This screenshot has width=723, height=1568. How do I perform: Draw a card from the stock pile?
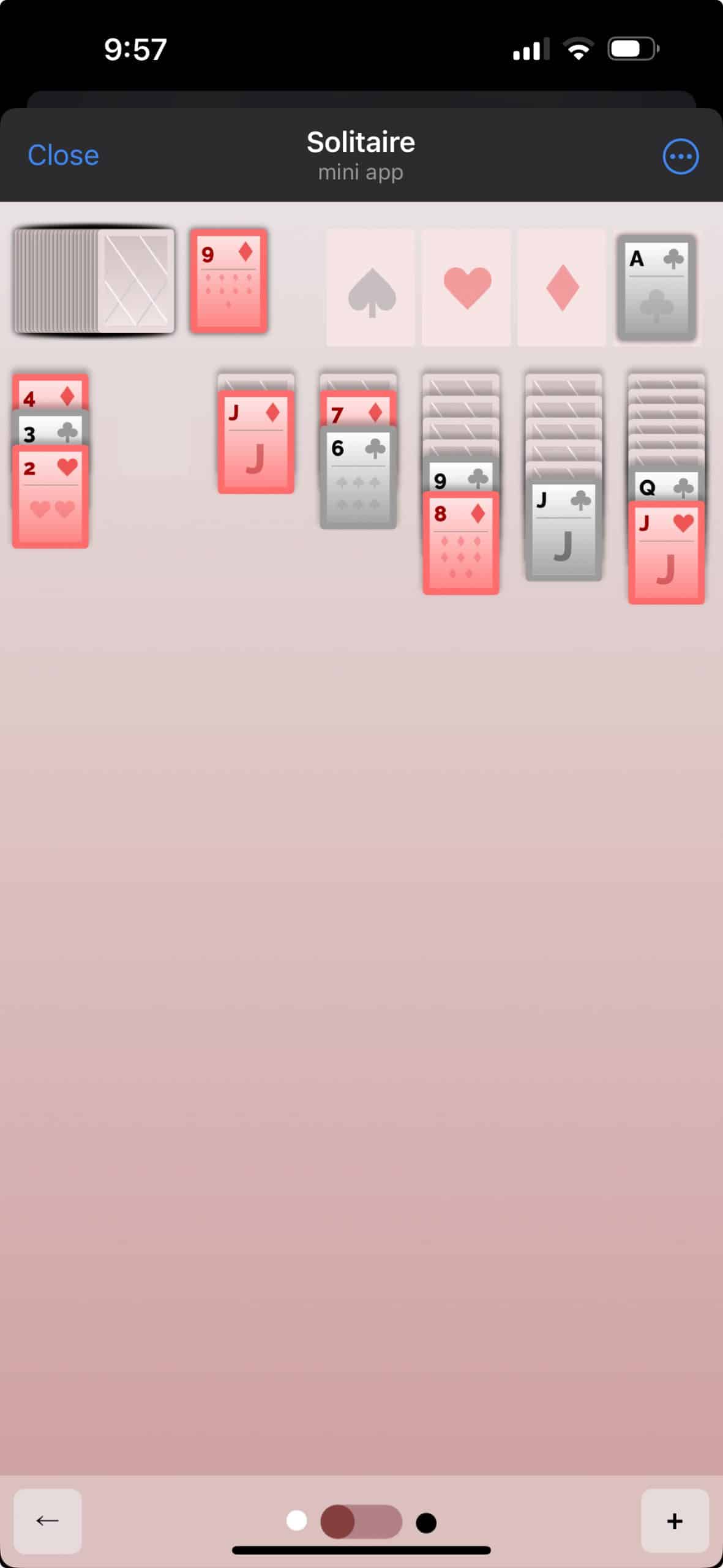(x=94, y=281)
